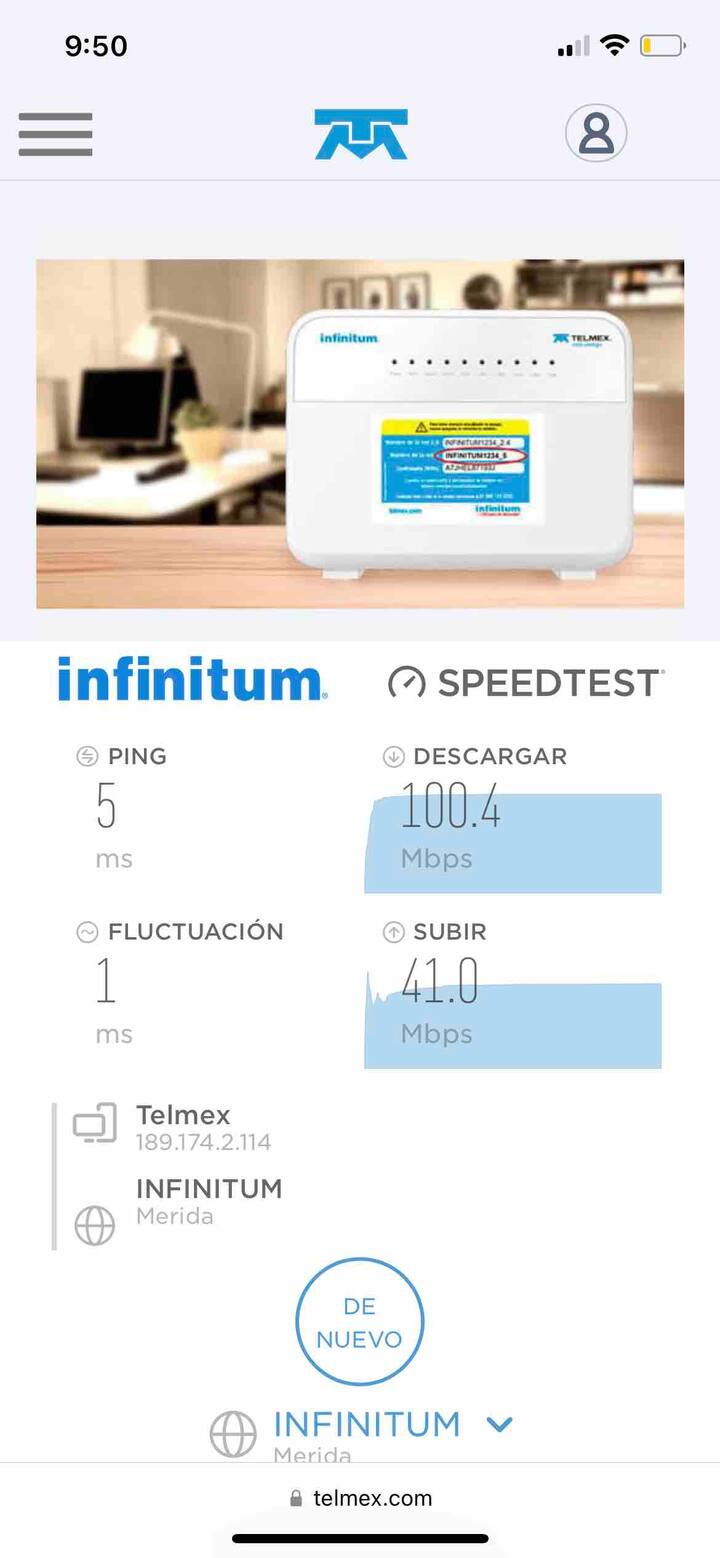Run the speed test again with DE NUEVO
This screenshot has height=1558, width=720.
[360, 1322]
